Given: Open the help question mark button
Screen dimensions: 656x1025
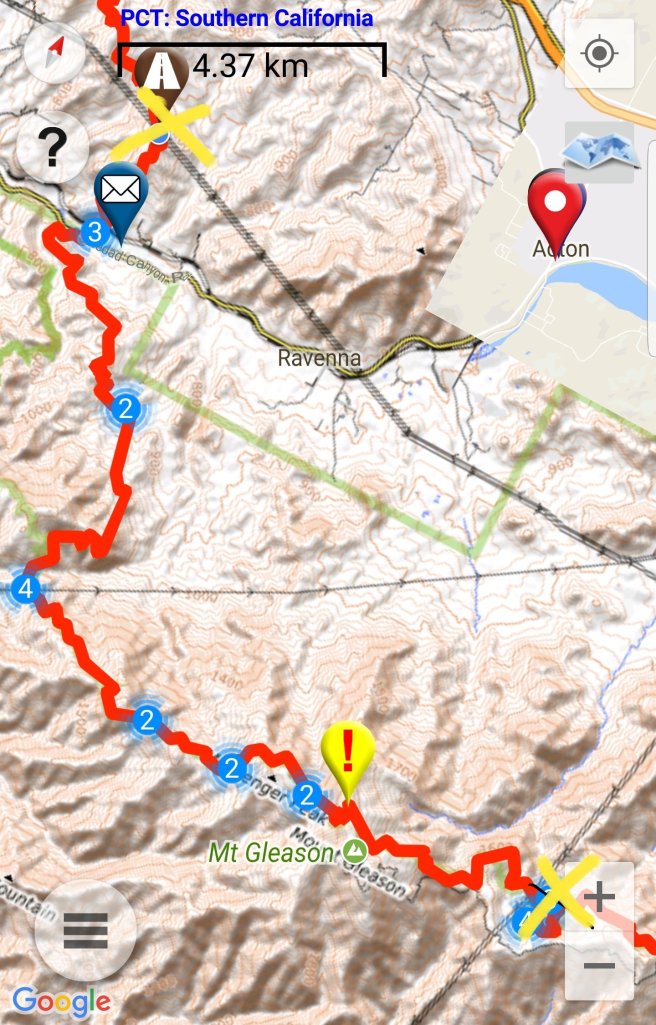Looking at the screenshot, I should 50,148.
